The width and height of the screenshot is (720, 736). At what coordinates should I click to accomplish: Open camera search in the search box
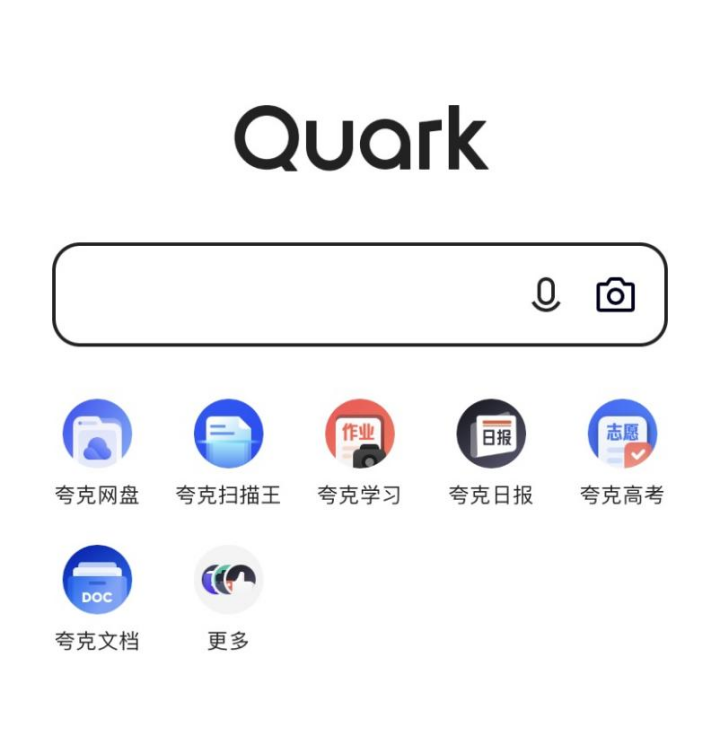(615, 295)
